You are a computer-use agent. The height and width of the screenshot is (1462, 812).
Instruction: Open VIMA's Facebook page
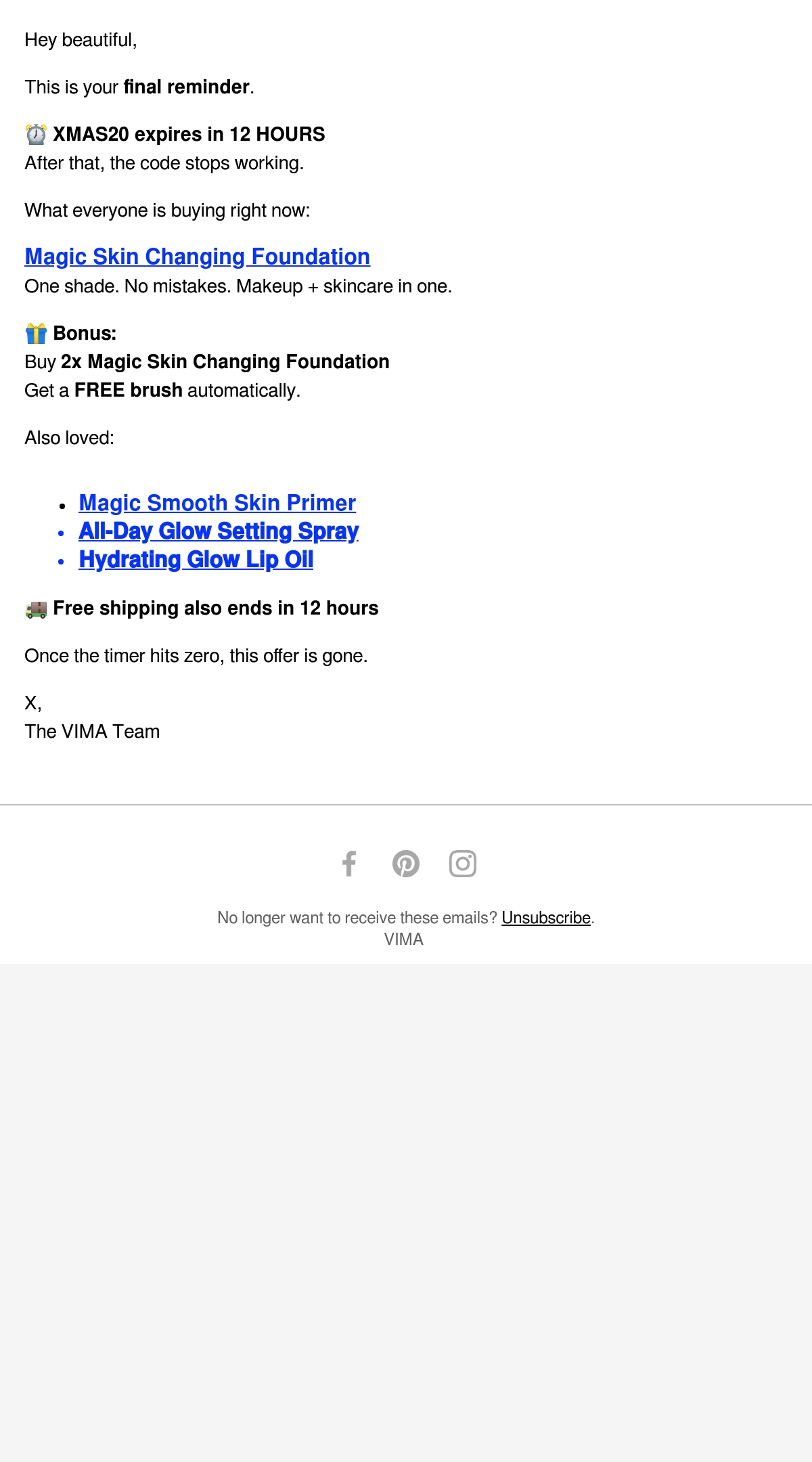coord(349,864)
